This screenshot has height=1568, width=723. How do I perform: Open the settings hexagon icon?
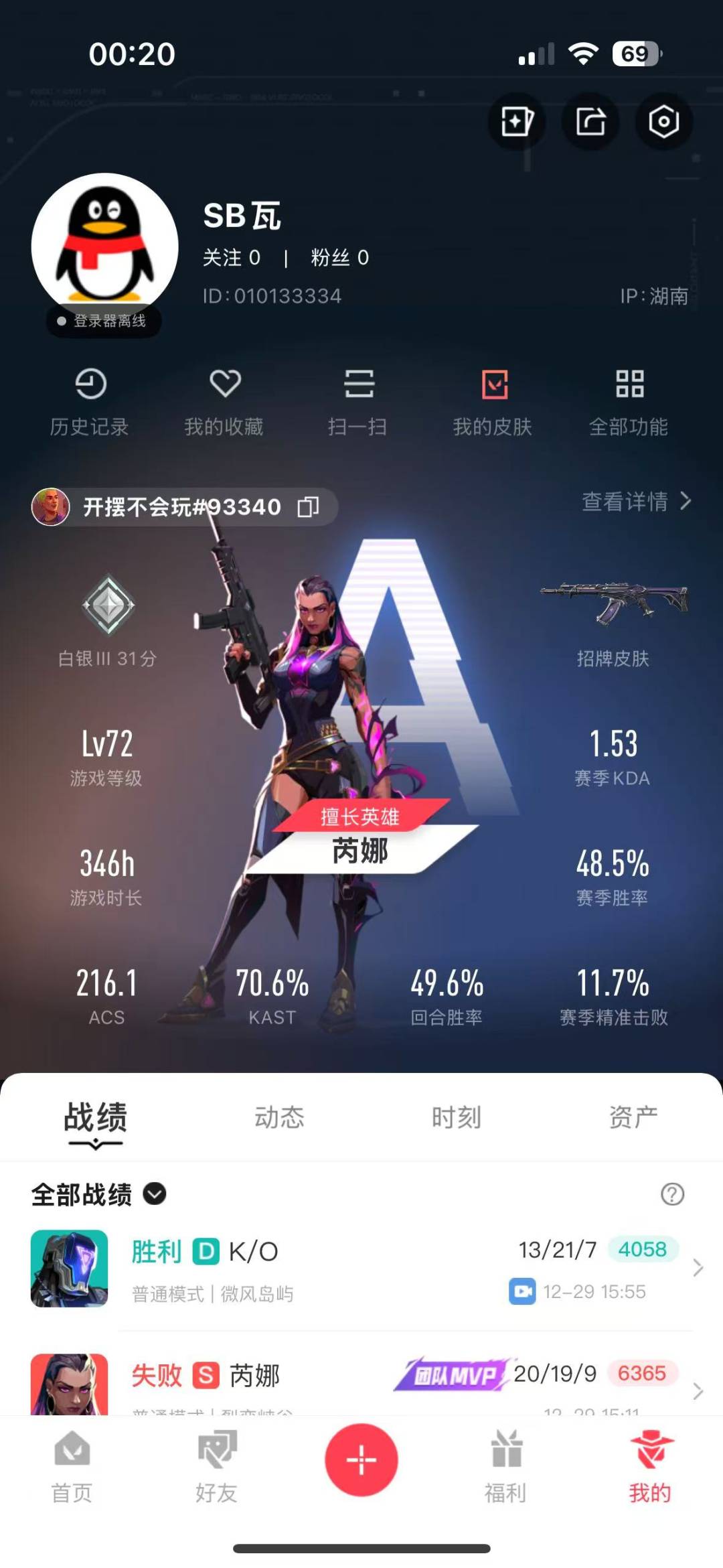click(x=663, y=121)
